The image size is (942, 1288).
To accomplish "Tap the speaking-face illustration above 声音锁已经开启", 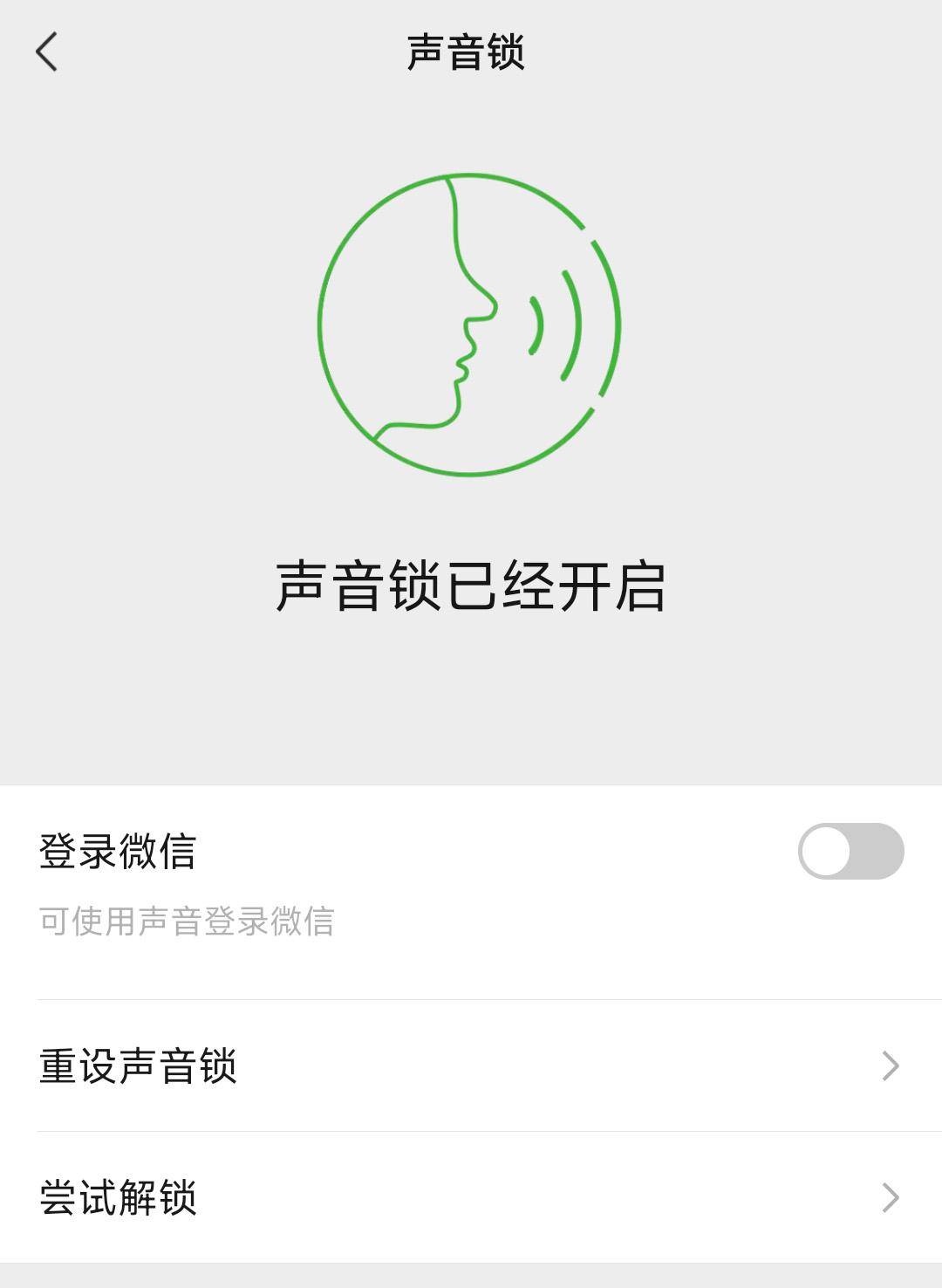I will (471, 323).
